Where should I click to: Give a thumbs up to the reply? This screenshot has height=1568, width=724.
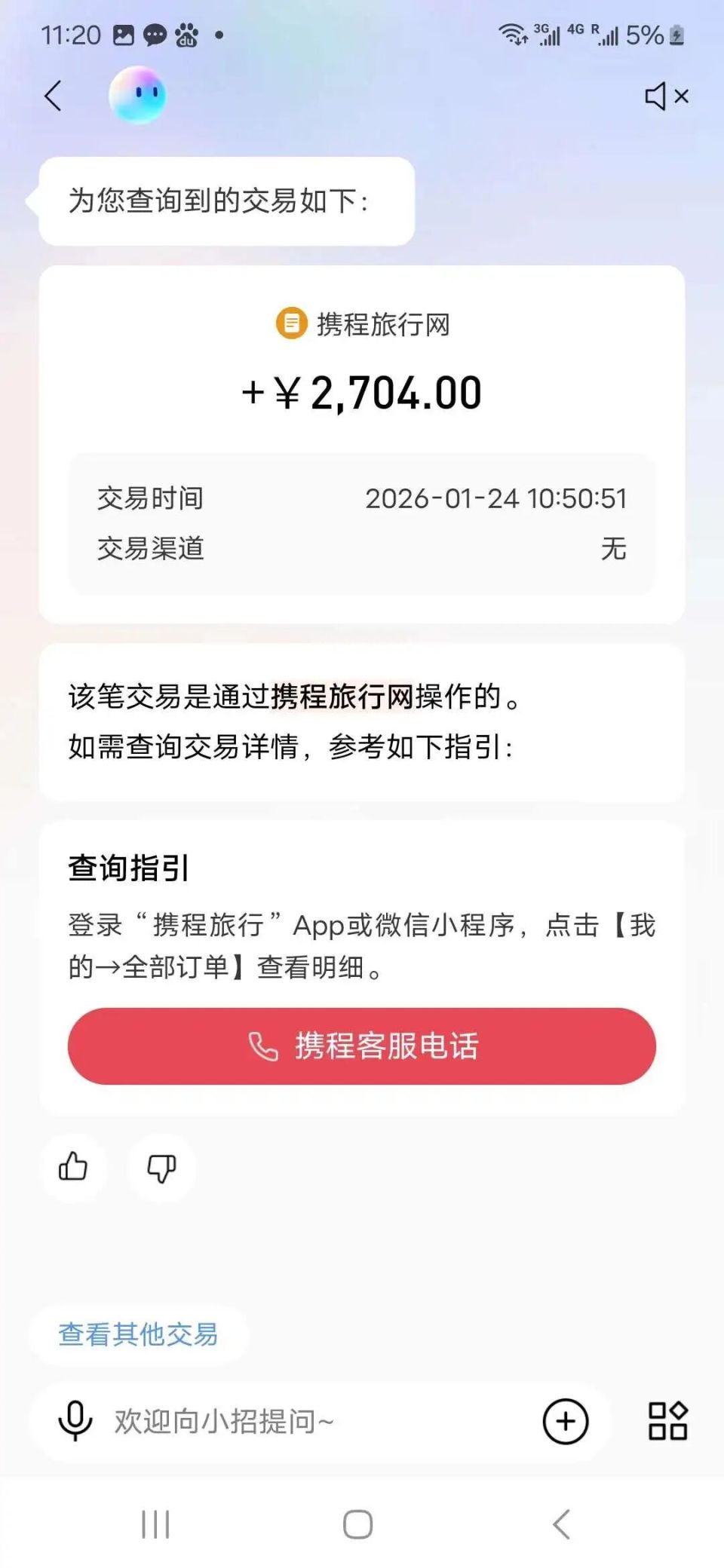[73, 1168]
